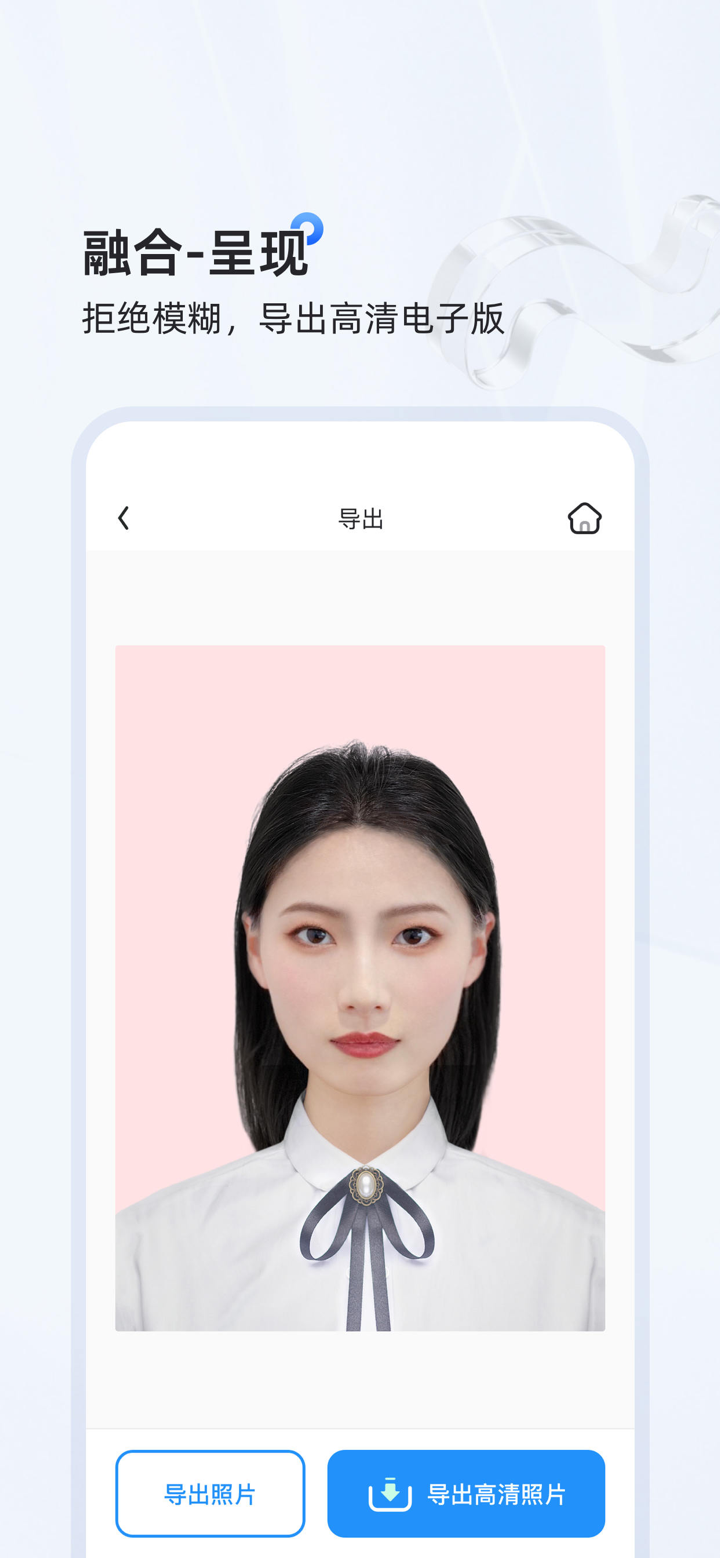
Task: Return home using the navigation bar house icon
Action: 584,517
